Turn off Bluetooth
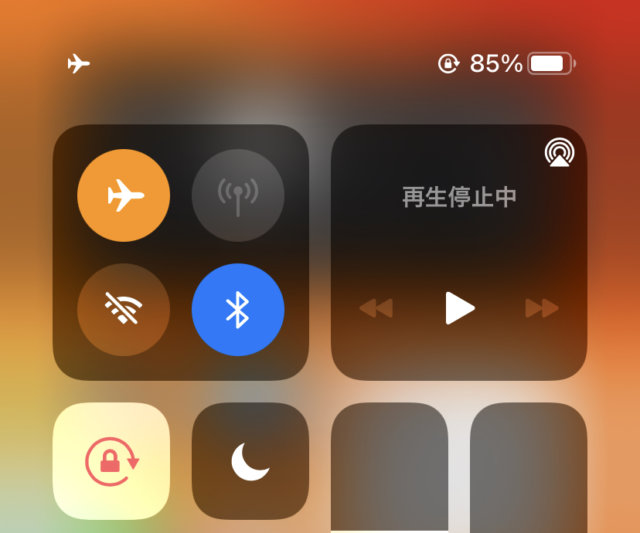This screenshot has height=533, width=640. pyautogui.click(x=238, y=310)
